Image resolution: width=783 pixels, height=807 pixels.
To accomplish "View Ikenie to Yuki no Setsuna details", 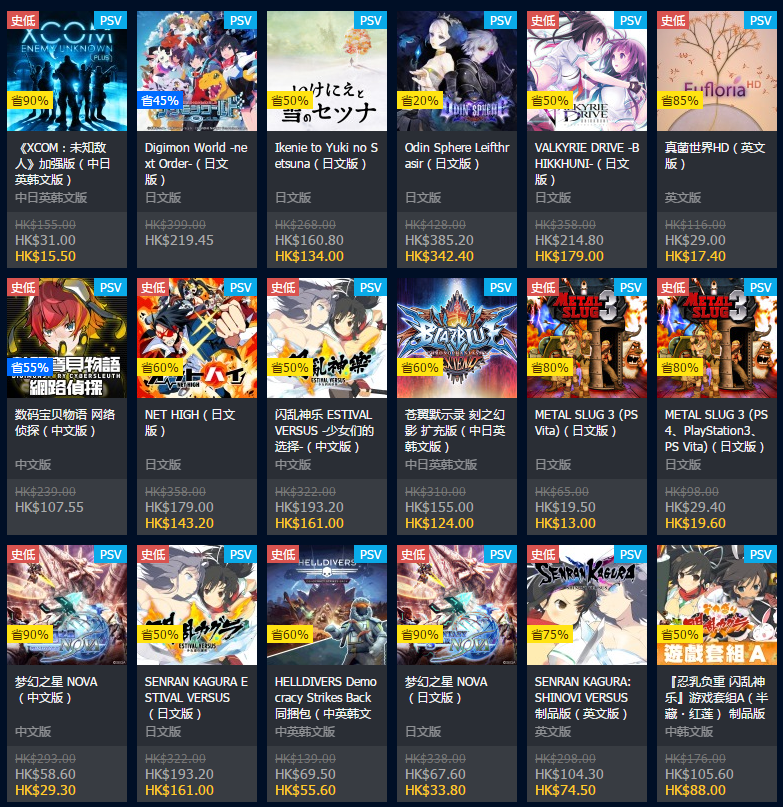I will click(x=327, y=72).
